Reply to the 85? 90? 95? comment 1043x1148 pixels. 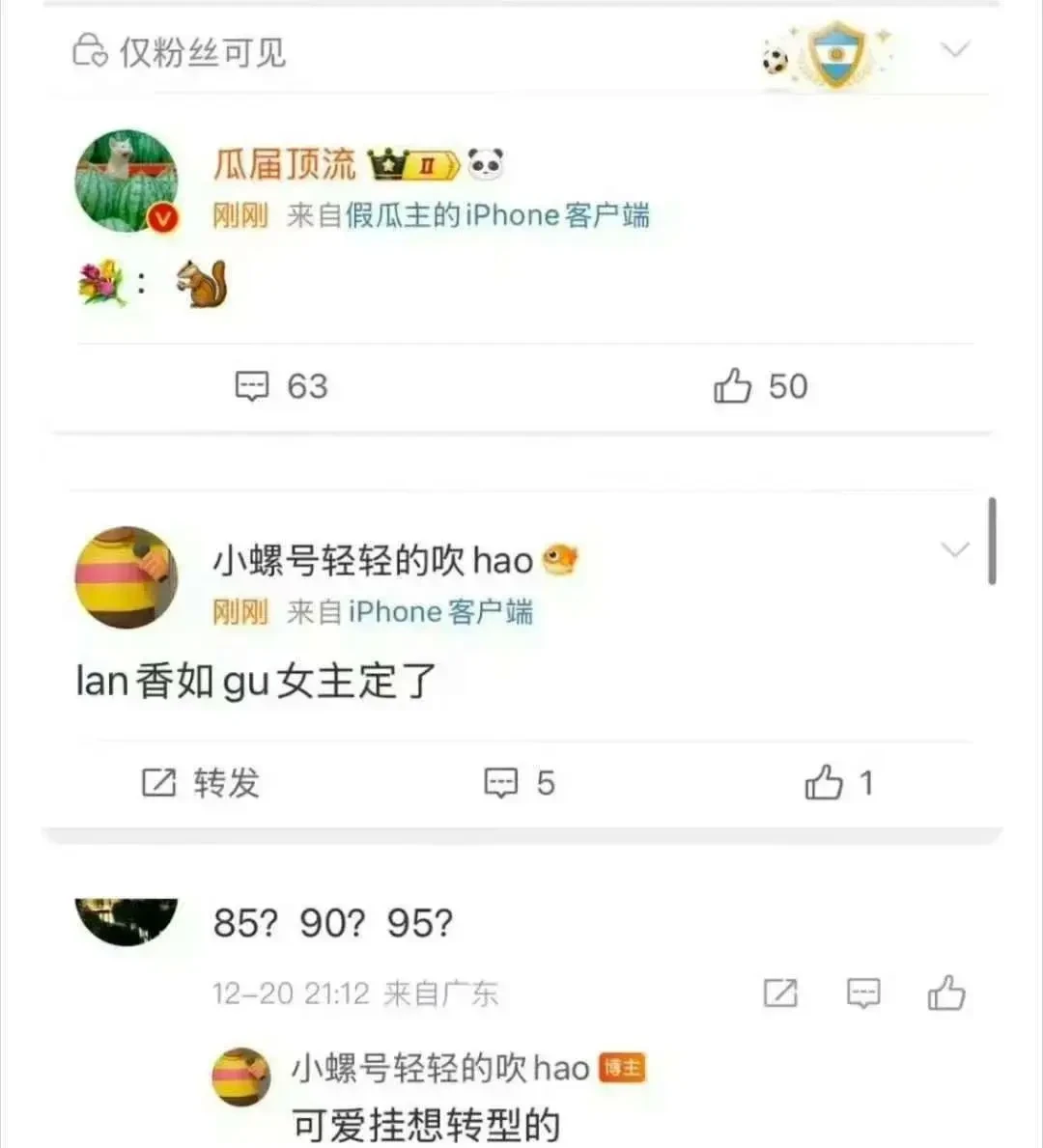tap(863, 993)
